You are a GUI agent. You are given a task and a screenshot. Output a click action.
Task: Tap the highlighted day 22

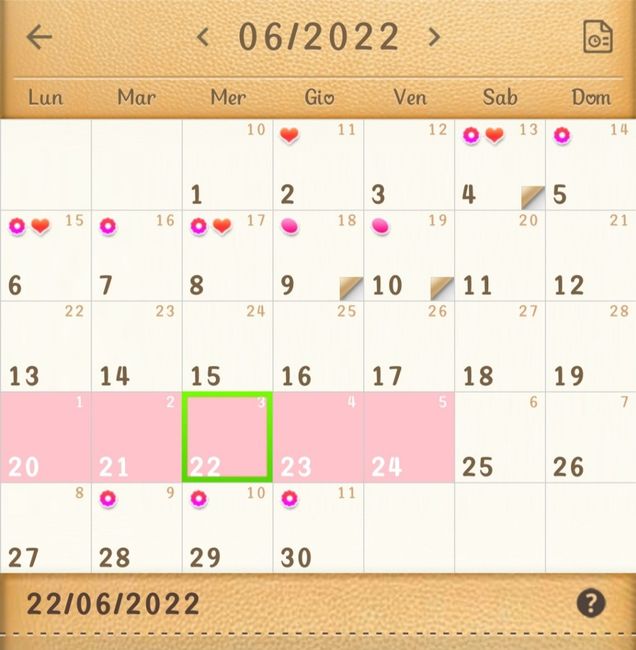pos(227,437)
